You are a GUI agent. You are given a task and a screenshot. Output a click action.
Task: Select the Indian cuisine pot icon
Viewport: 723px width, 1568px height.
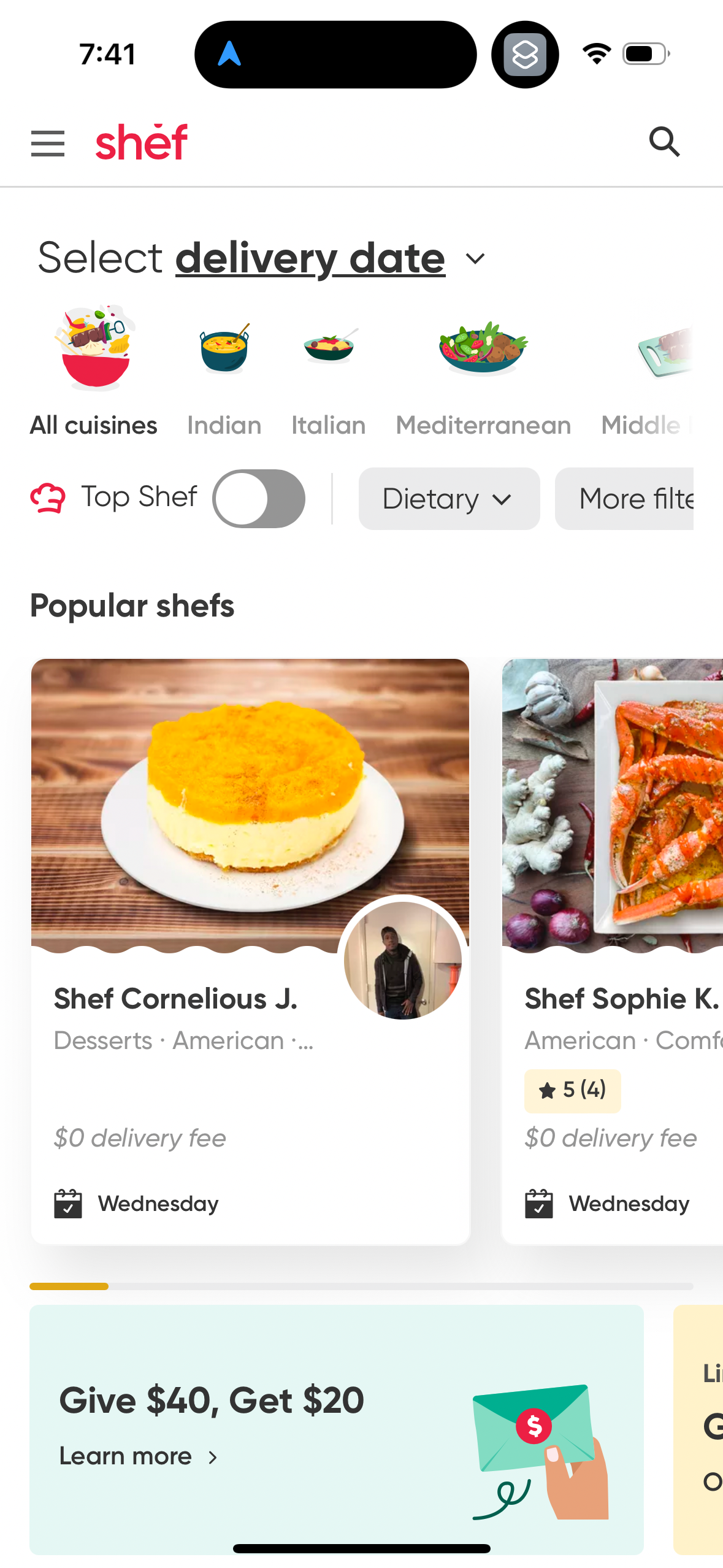[x=223, y=347]
